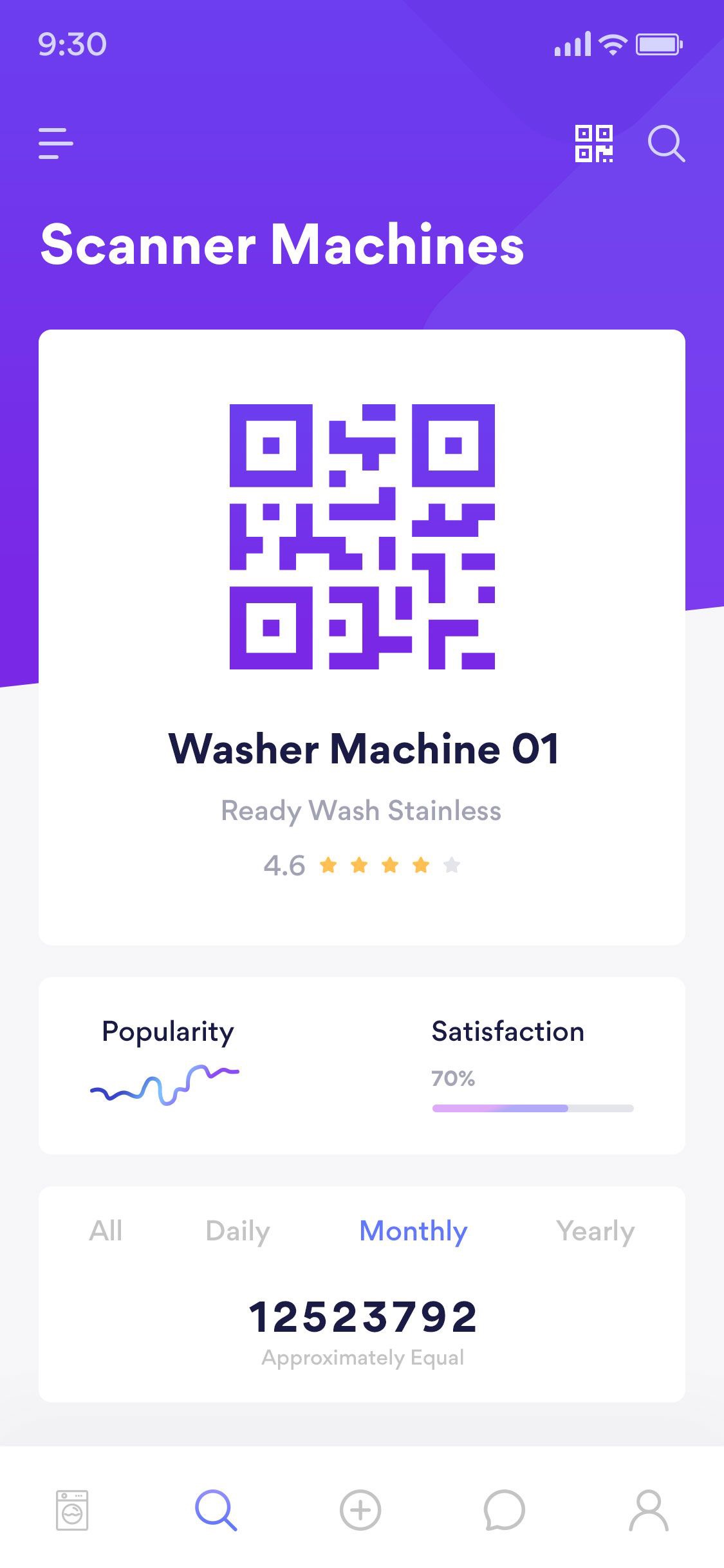Screen dimensions: 724x1568
Task: Switch to the Yearly tab
Action: [x=595, y=1231]
